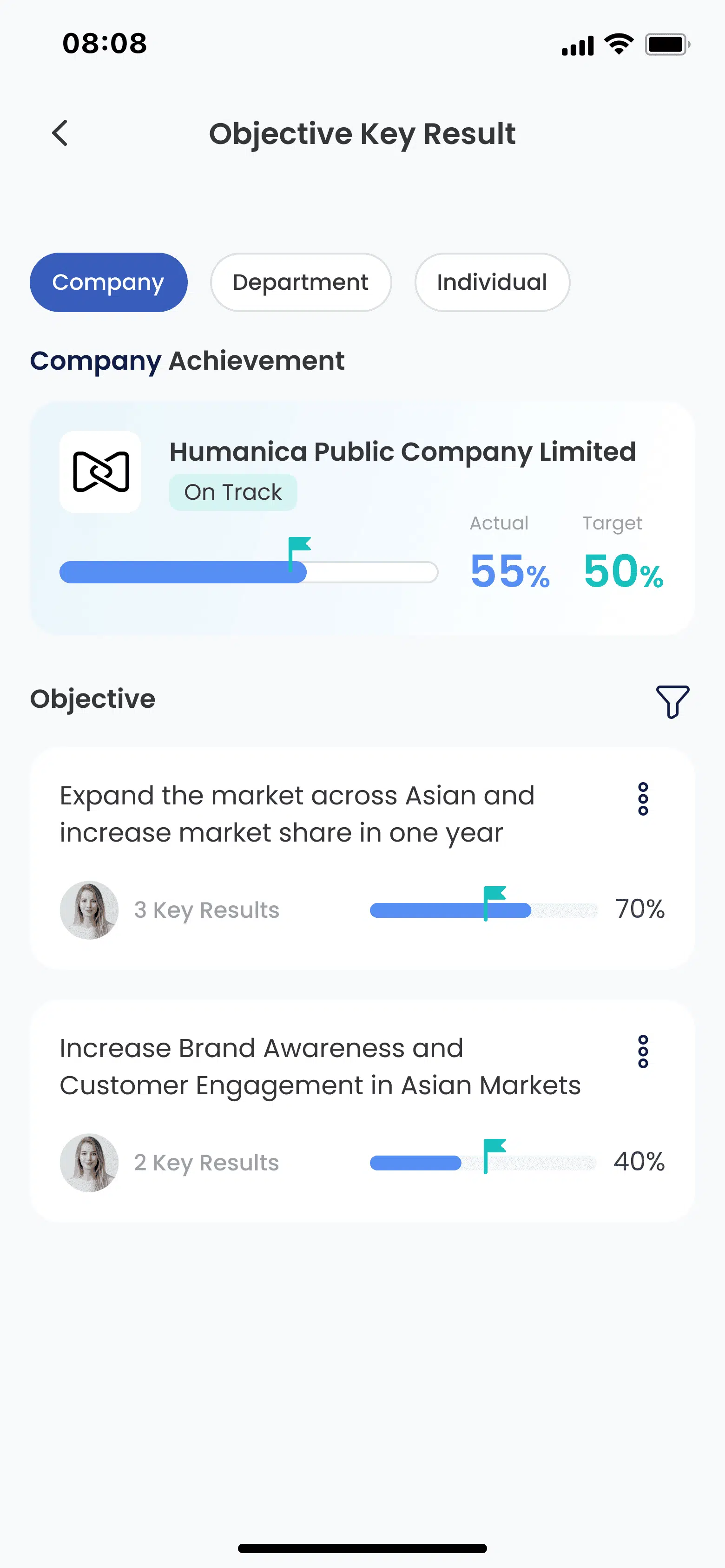This screenshot has height=1568, width=725.
Task: Click the Objective section heading
Action: coord(92,699)
